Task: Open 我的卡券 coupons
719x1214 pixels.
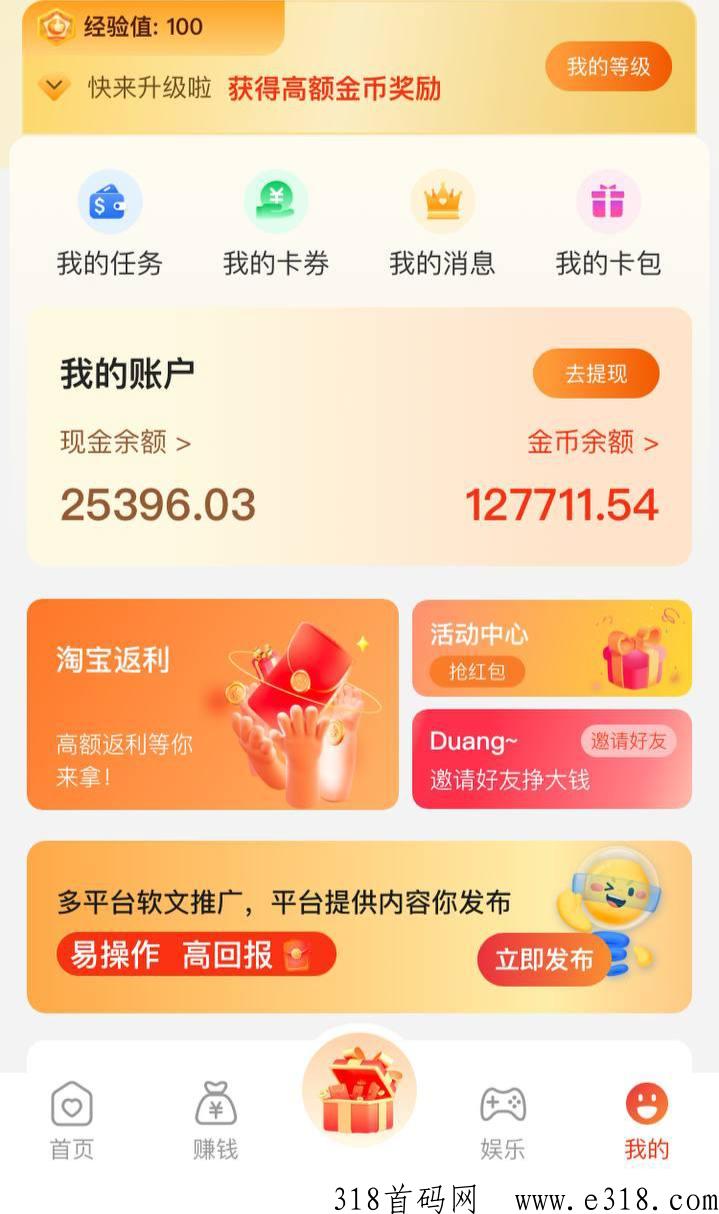Action: point(276,224)
